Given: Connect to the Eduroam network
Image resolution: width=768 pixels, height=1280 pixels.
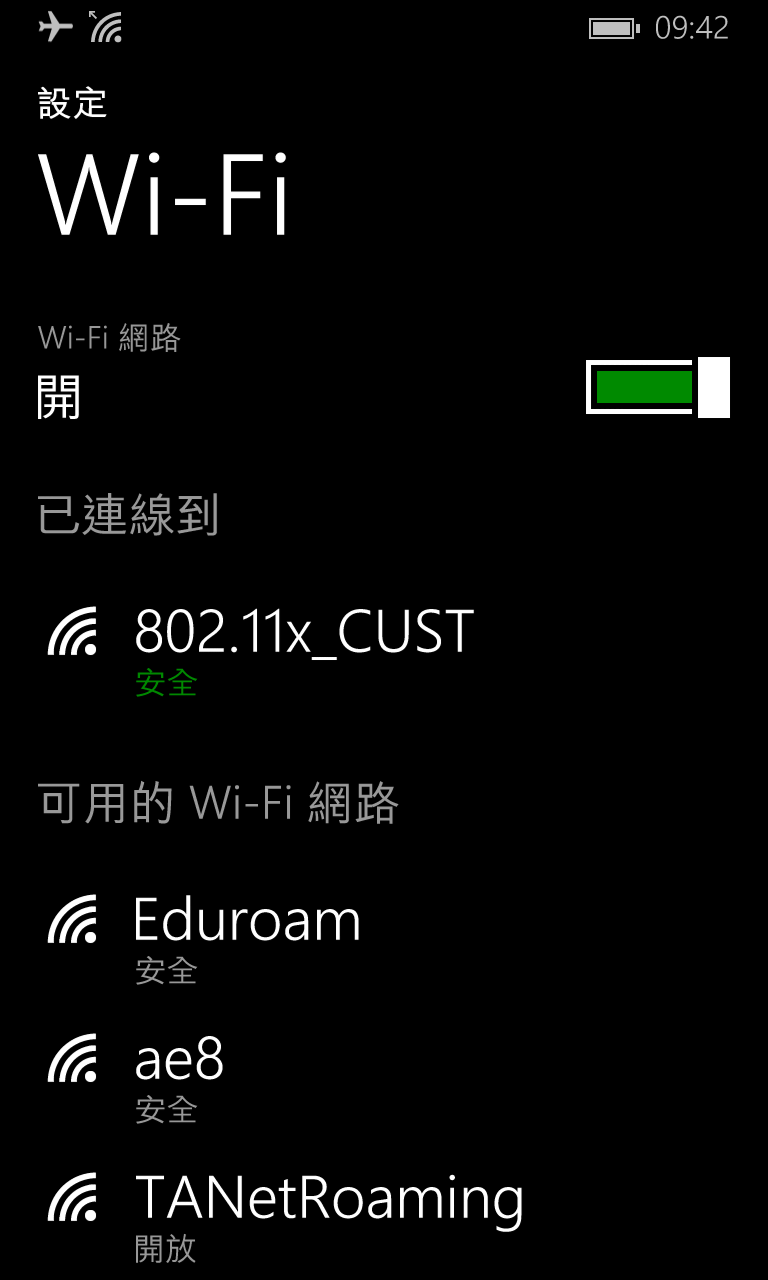Looking at the screenshot, I should [384, 938].
